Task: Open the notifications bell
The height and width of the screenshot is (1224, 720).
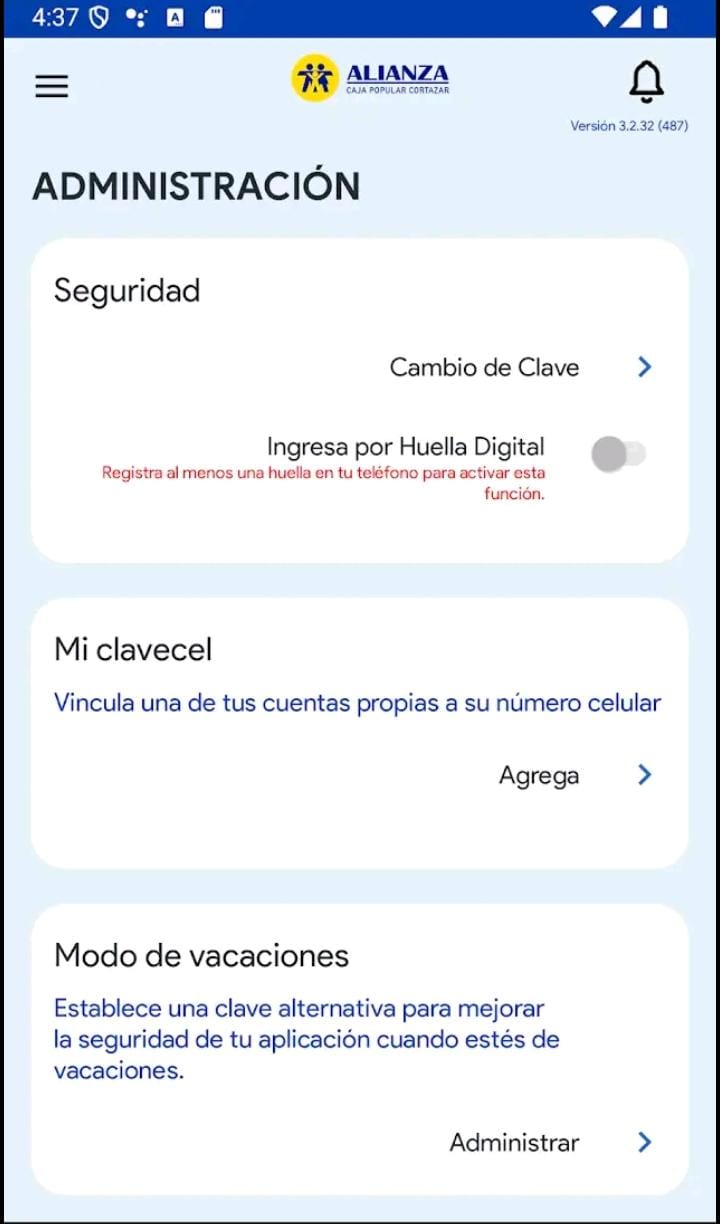Action: pyautogui.click(x=646, y=82)
